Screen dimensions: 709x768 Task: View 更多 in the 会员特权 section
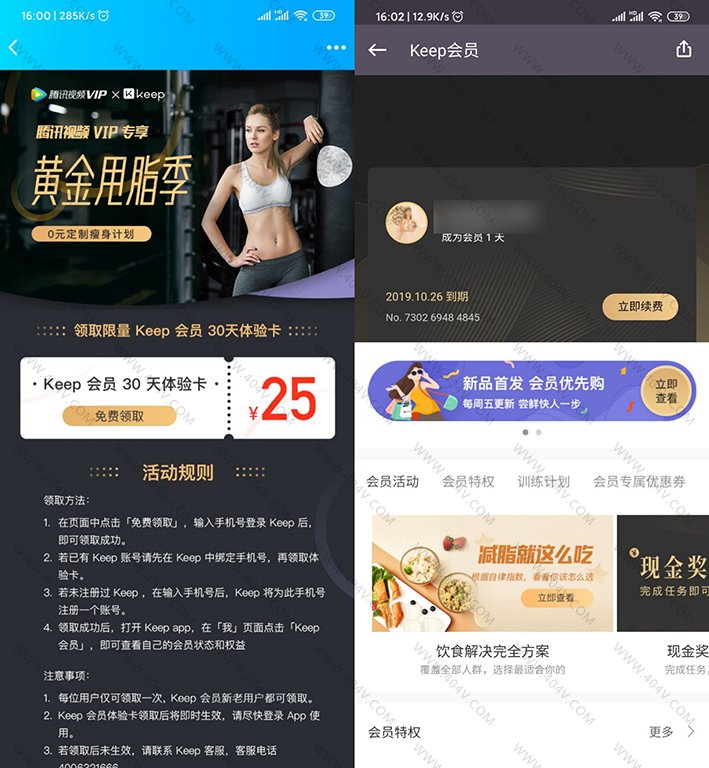(x=671, y=732)
